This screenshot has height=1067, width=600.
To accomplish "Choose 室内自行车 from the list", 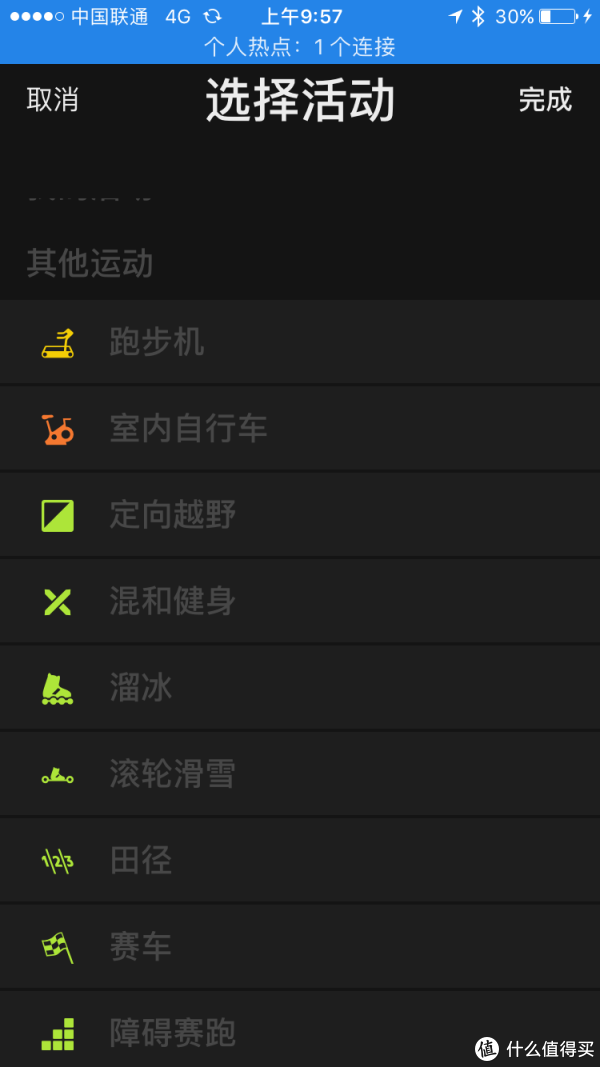I will pyautogui.click(x=300, y=429).
